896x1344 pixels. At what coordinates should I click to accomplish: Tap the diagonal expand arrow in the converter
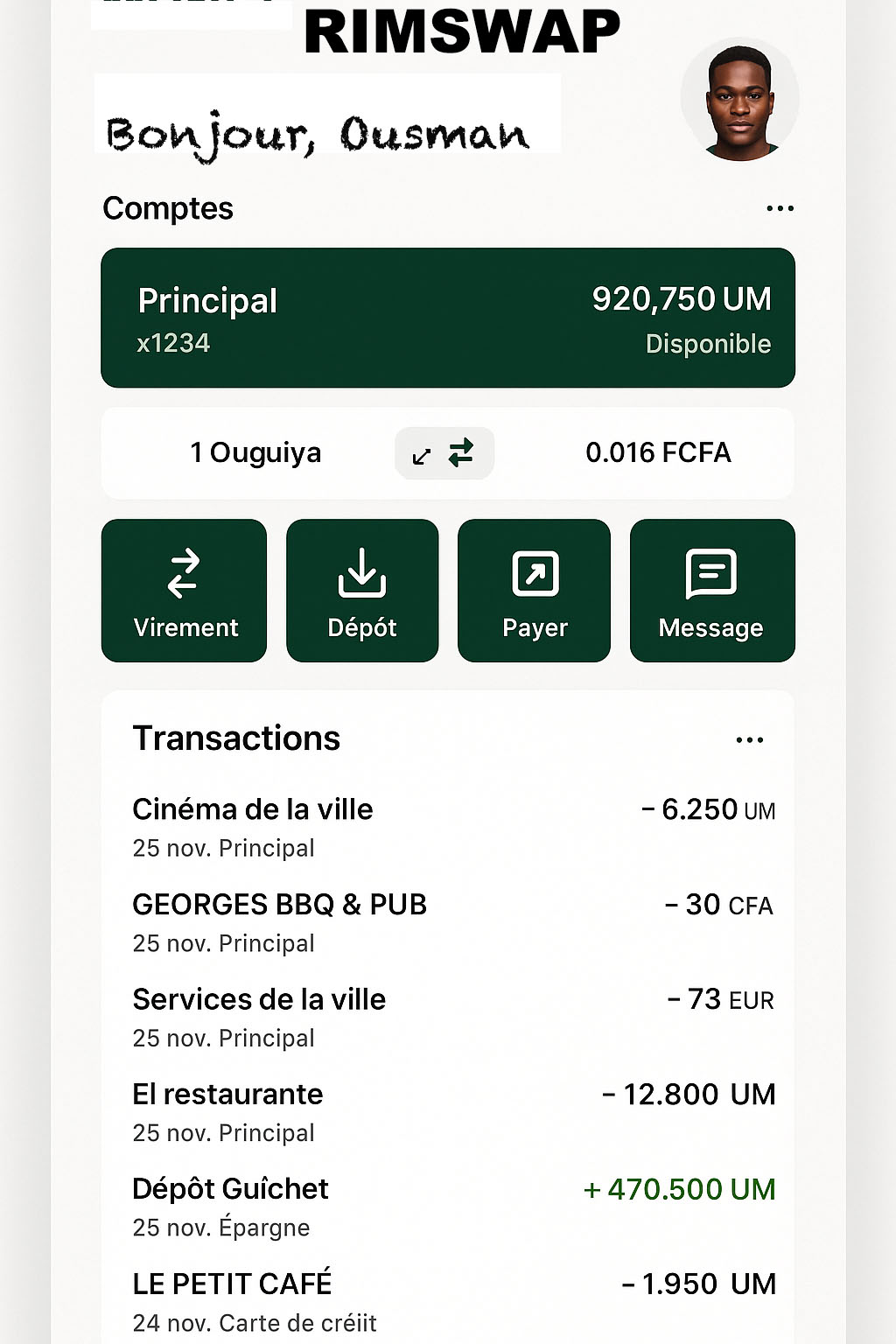(423, 456)
